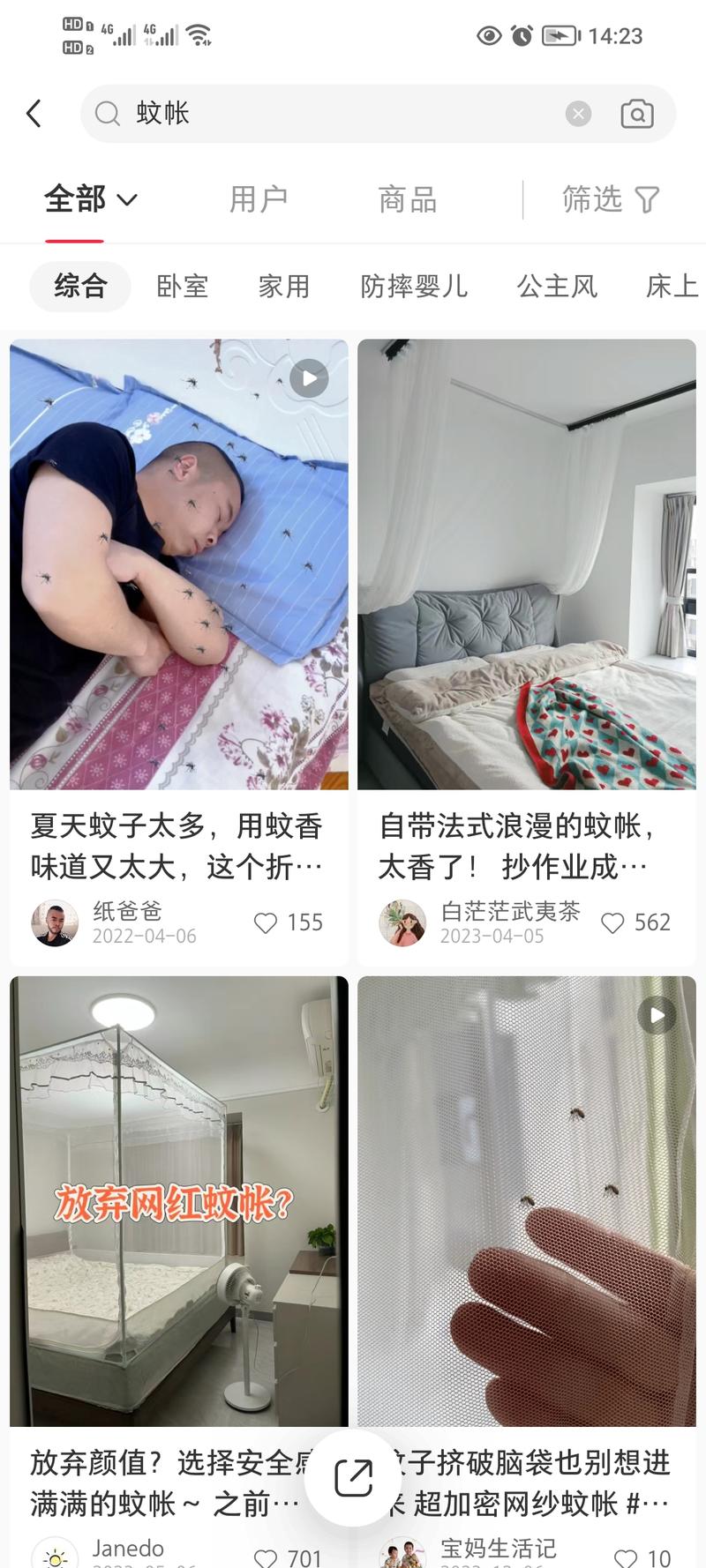Viewport: 706px width, 1568px height.
Task: Select the 综合 sorting chip
Action: click(x=79, y=286)
